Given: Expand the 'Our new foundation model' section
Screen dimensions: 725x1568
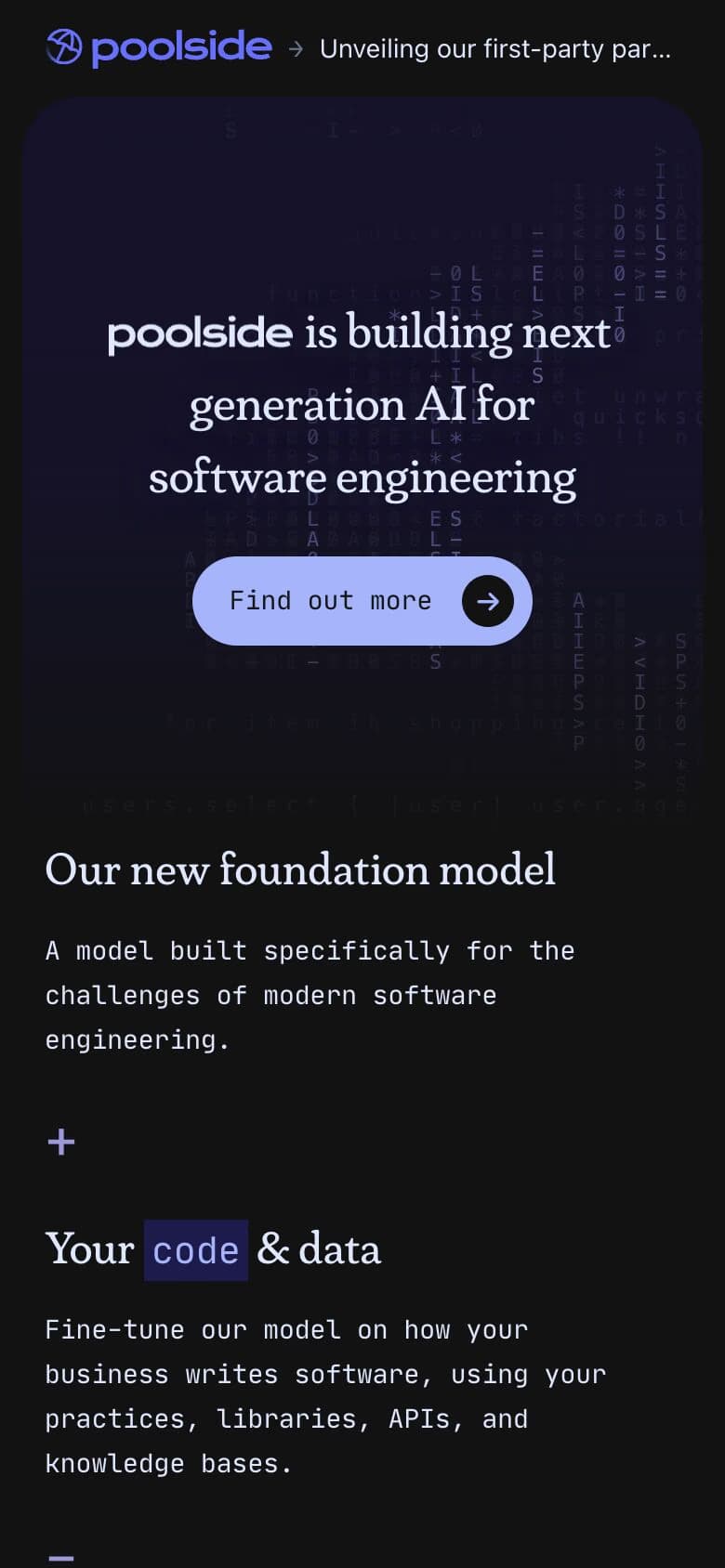Looking at the screenshot, I should 61,1142.
